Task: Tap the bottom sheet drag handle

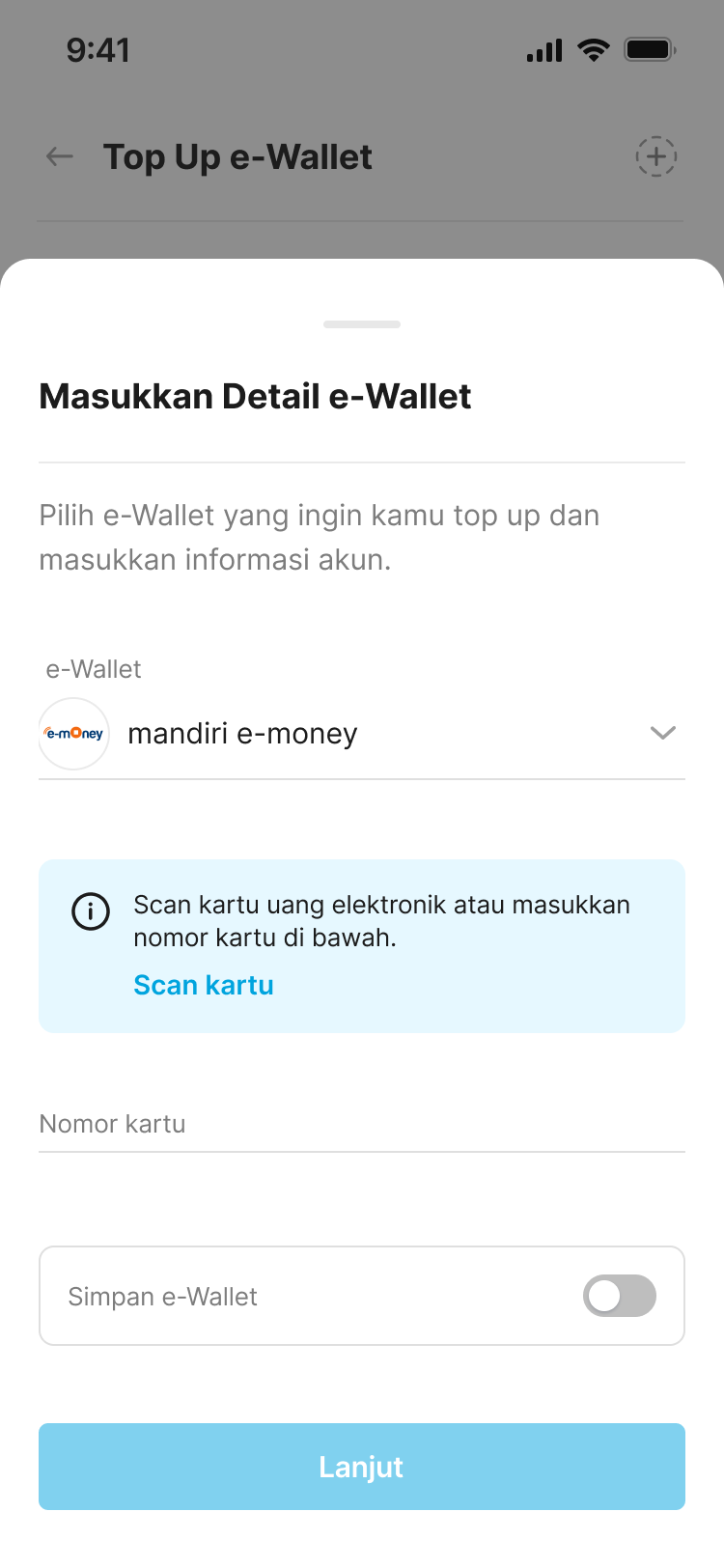Action: [x=361, y=324]
